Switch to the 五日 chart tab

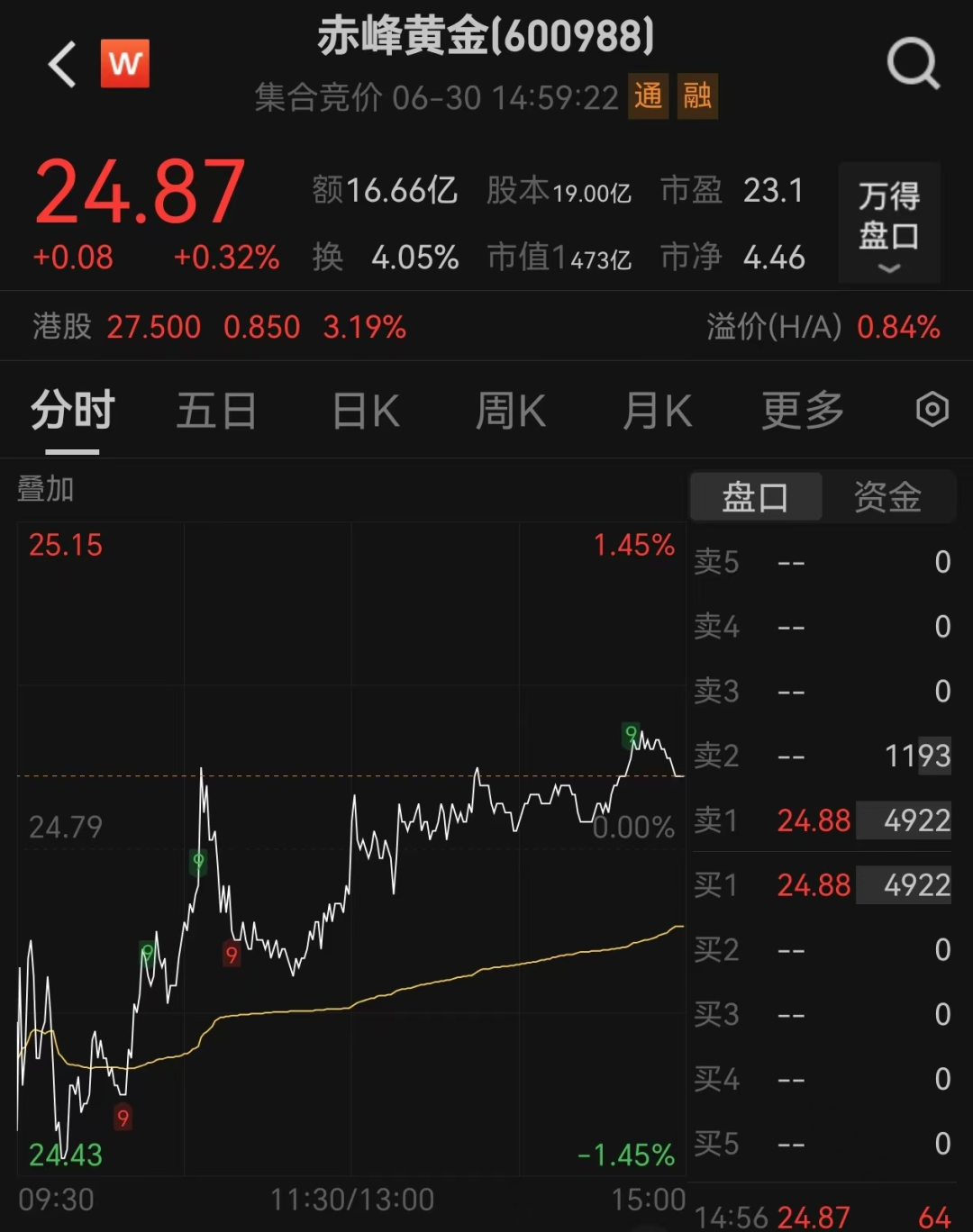coord(216,410)
